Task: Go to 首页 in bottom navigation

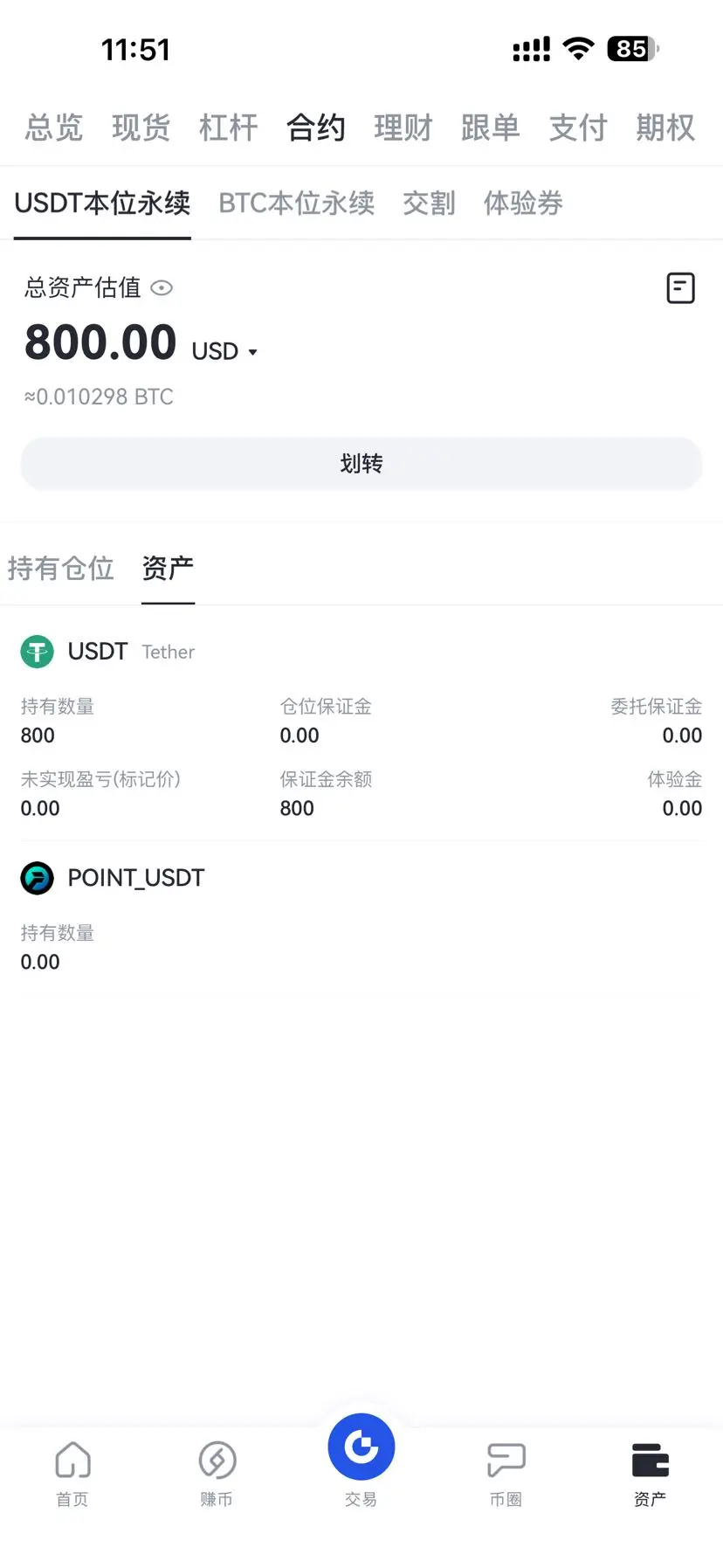Action: (72, 1474)
